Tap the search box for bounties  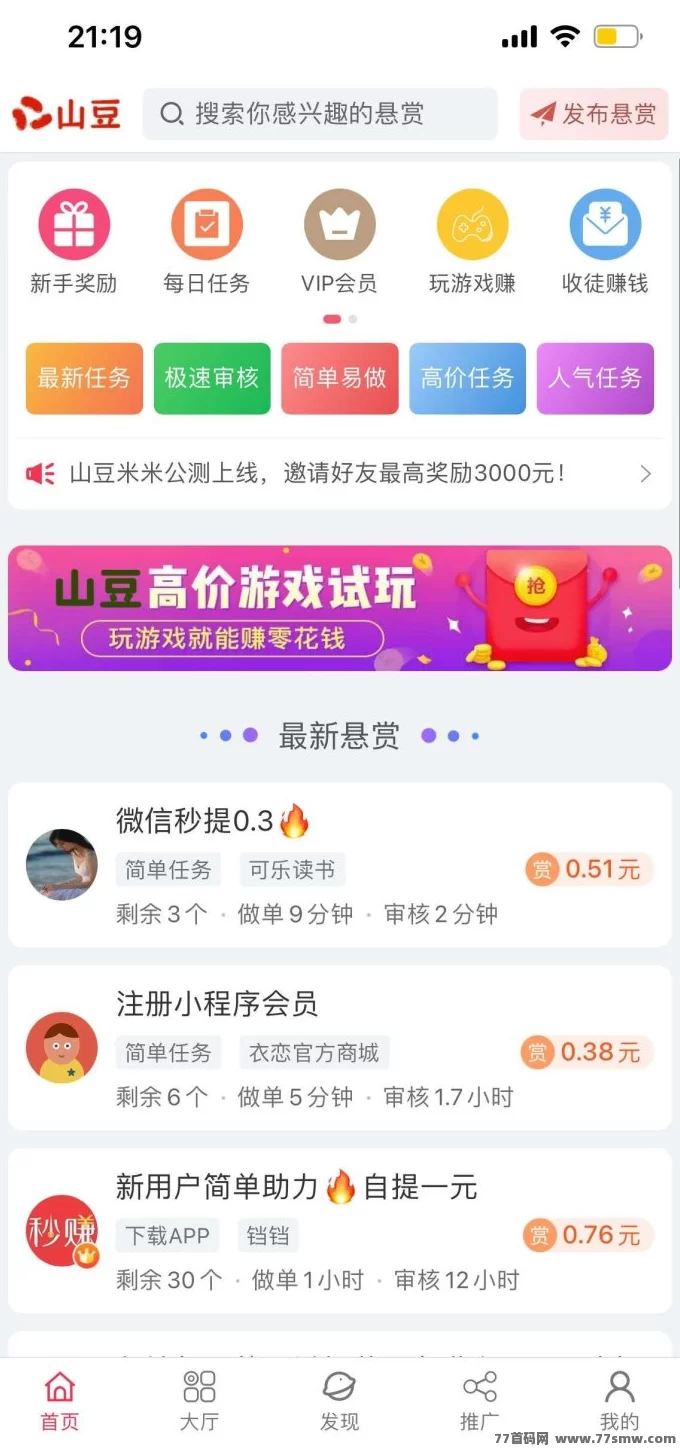[x=320, y=114]
